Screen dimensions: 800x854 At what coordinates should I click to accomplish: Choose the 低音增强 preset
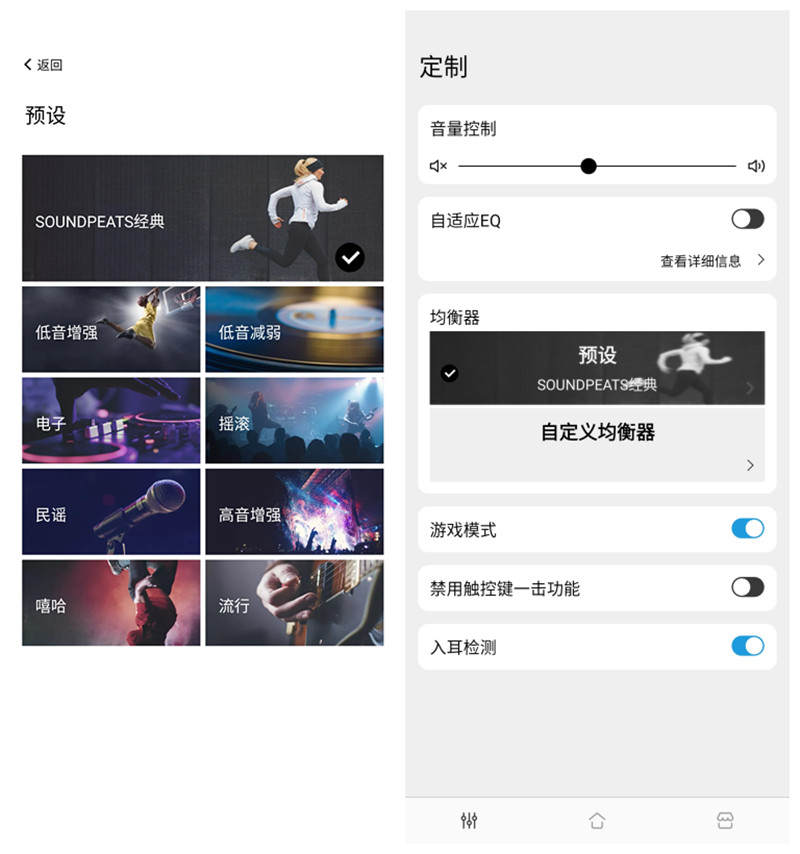coord(111,329)
